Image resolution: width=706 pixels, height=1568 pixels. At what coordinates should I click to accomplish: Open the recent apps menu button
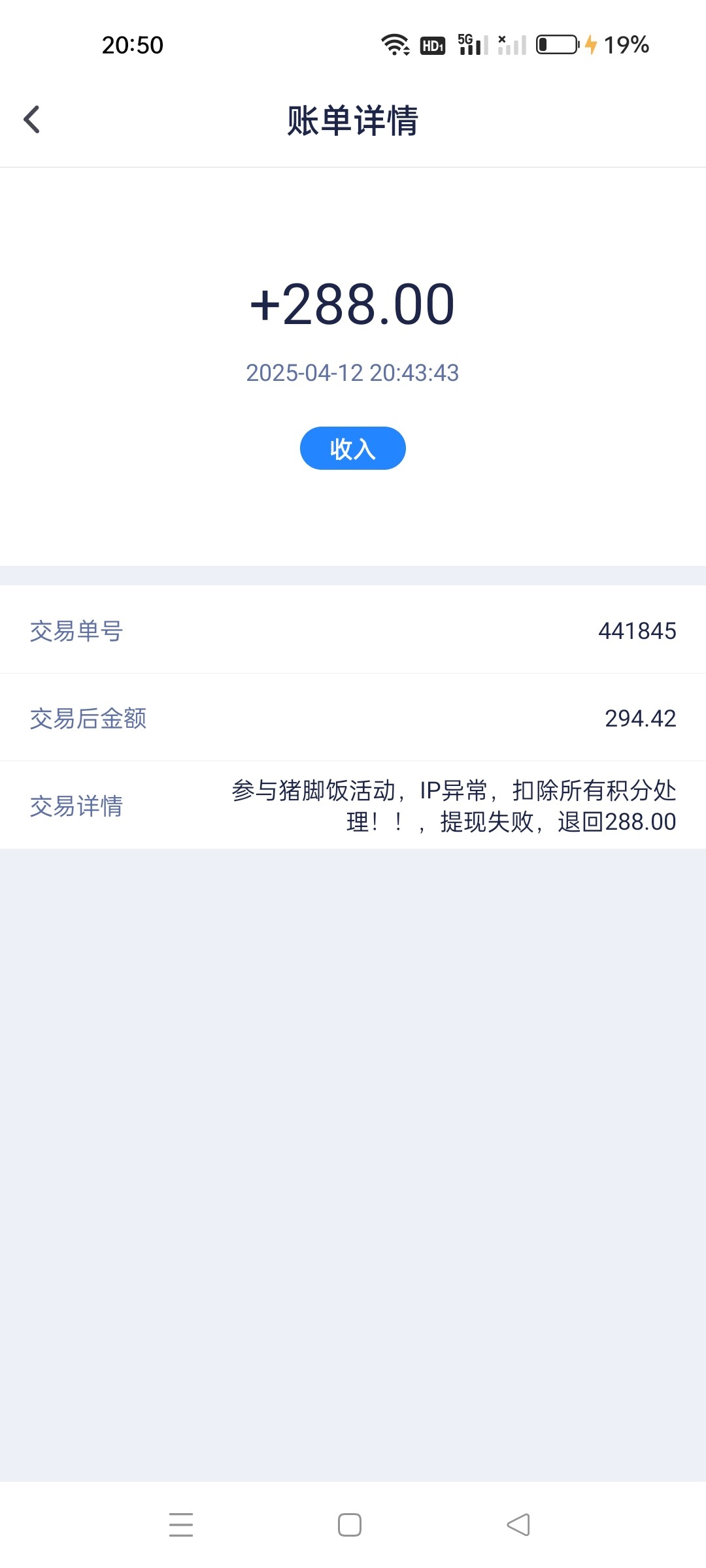pyautogui.click(x=181, y=1524)
